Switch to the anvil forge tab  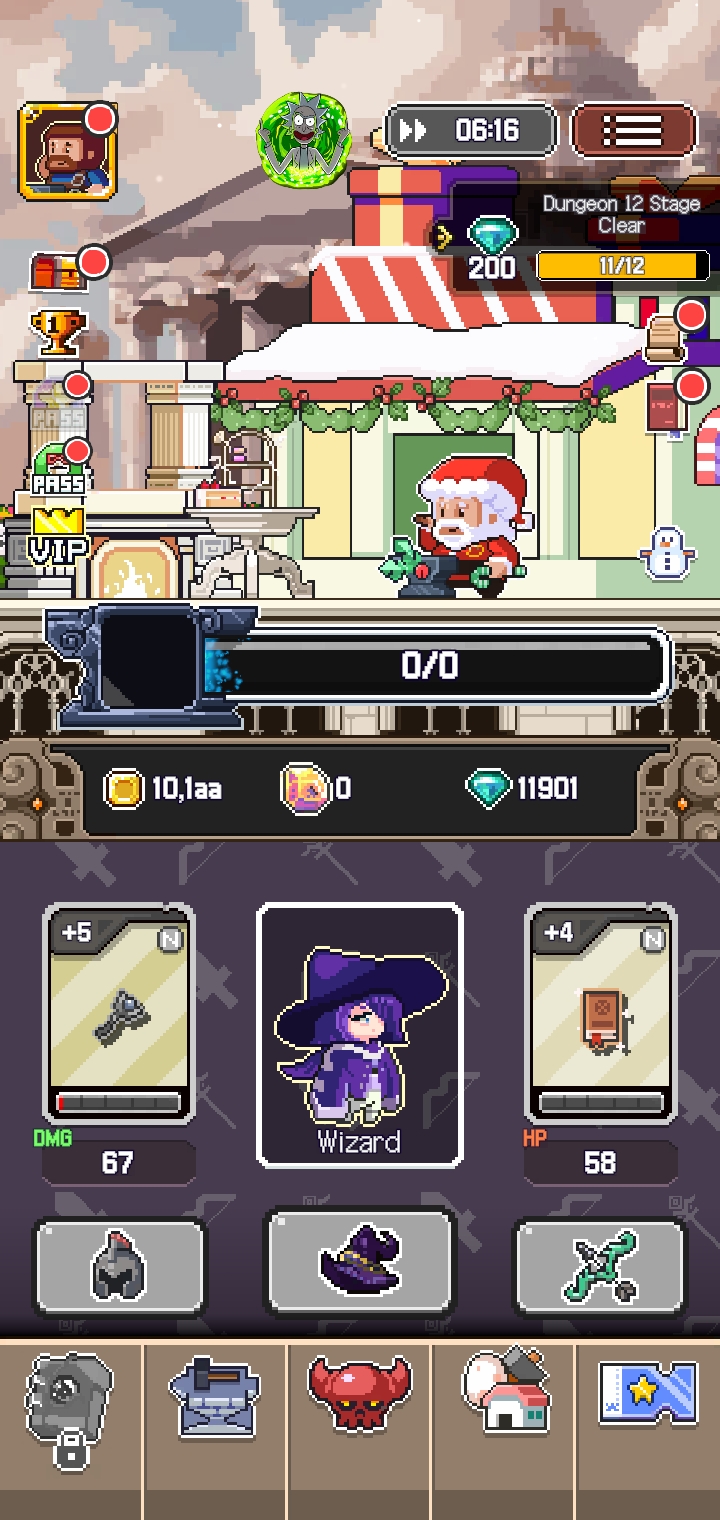[214, 1396]
